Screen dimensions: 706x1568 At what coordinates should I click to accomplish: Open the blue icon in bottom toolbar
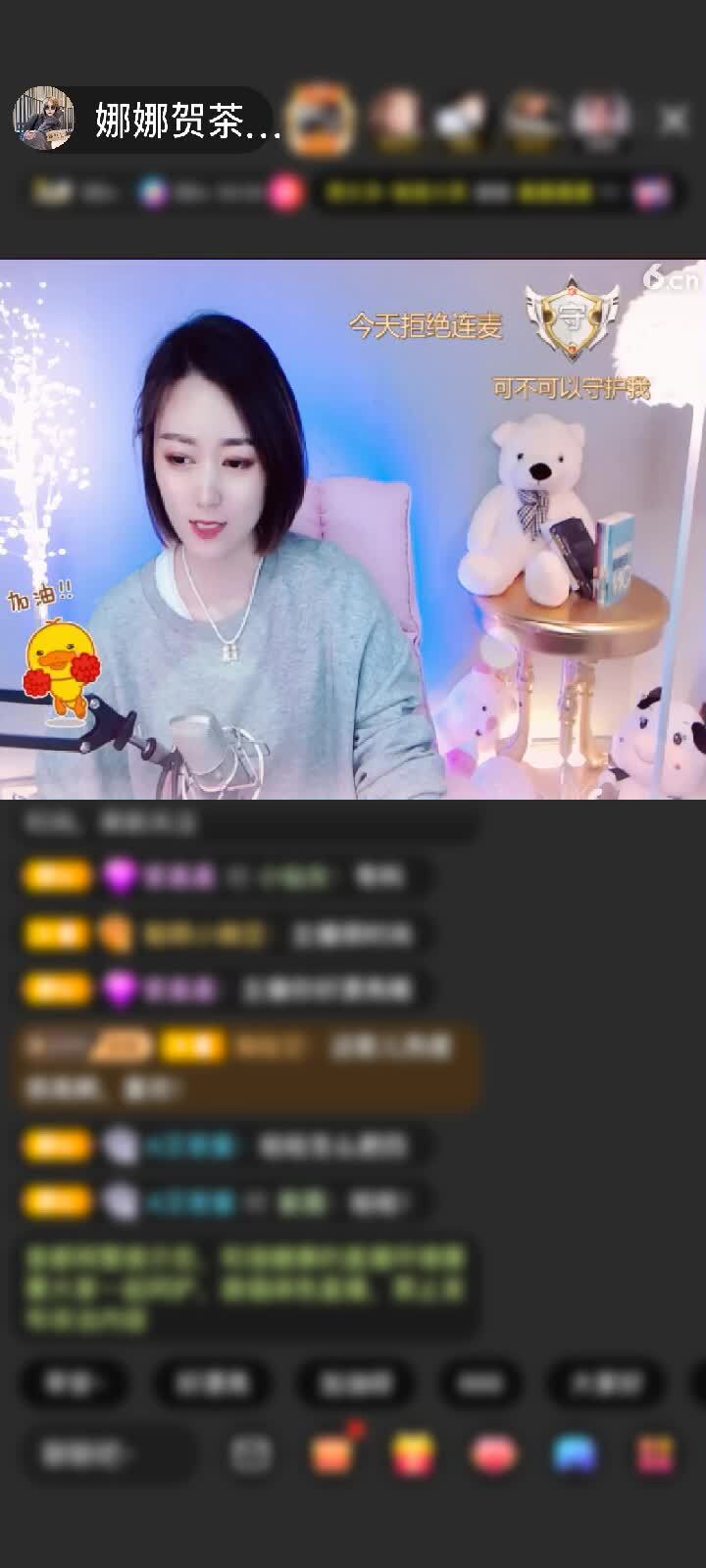[x=576, y=1453]
